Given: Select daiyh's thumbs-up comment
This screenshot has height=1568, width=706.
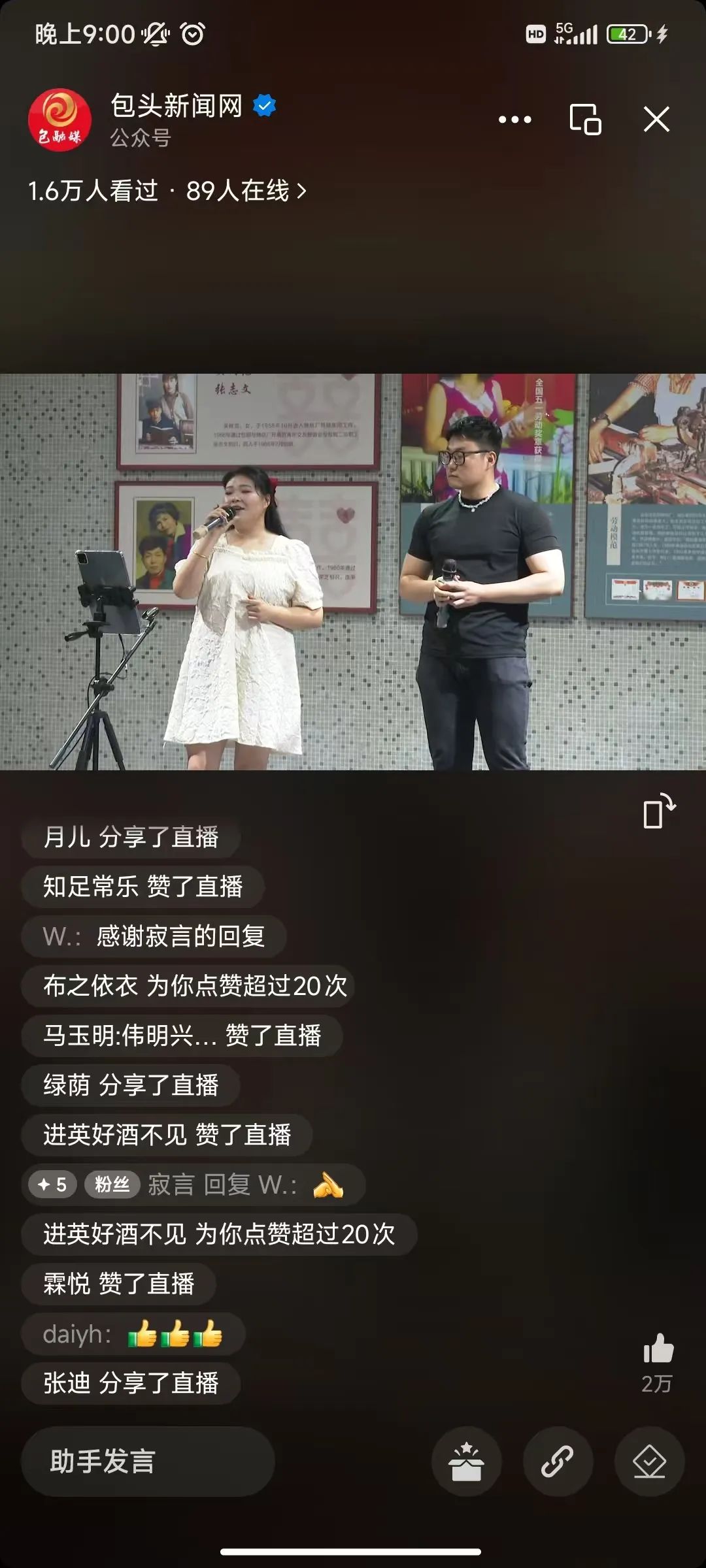Looking at the screenshot, I should point(133,1333).
